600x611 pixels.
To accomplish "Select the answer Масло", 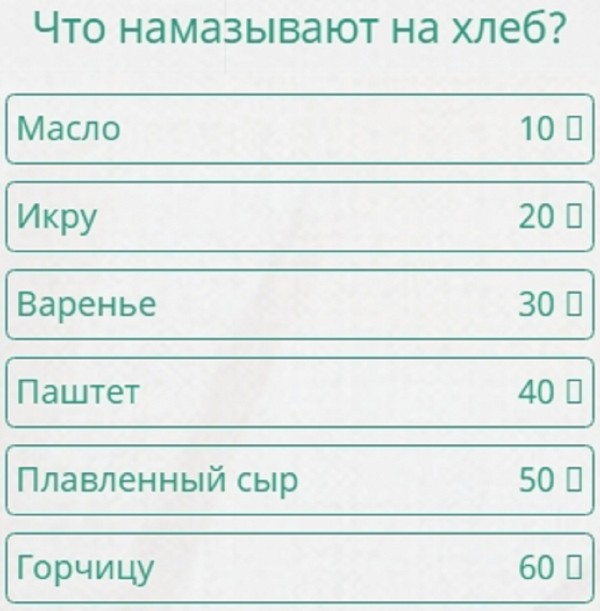I will pos(300,128).
